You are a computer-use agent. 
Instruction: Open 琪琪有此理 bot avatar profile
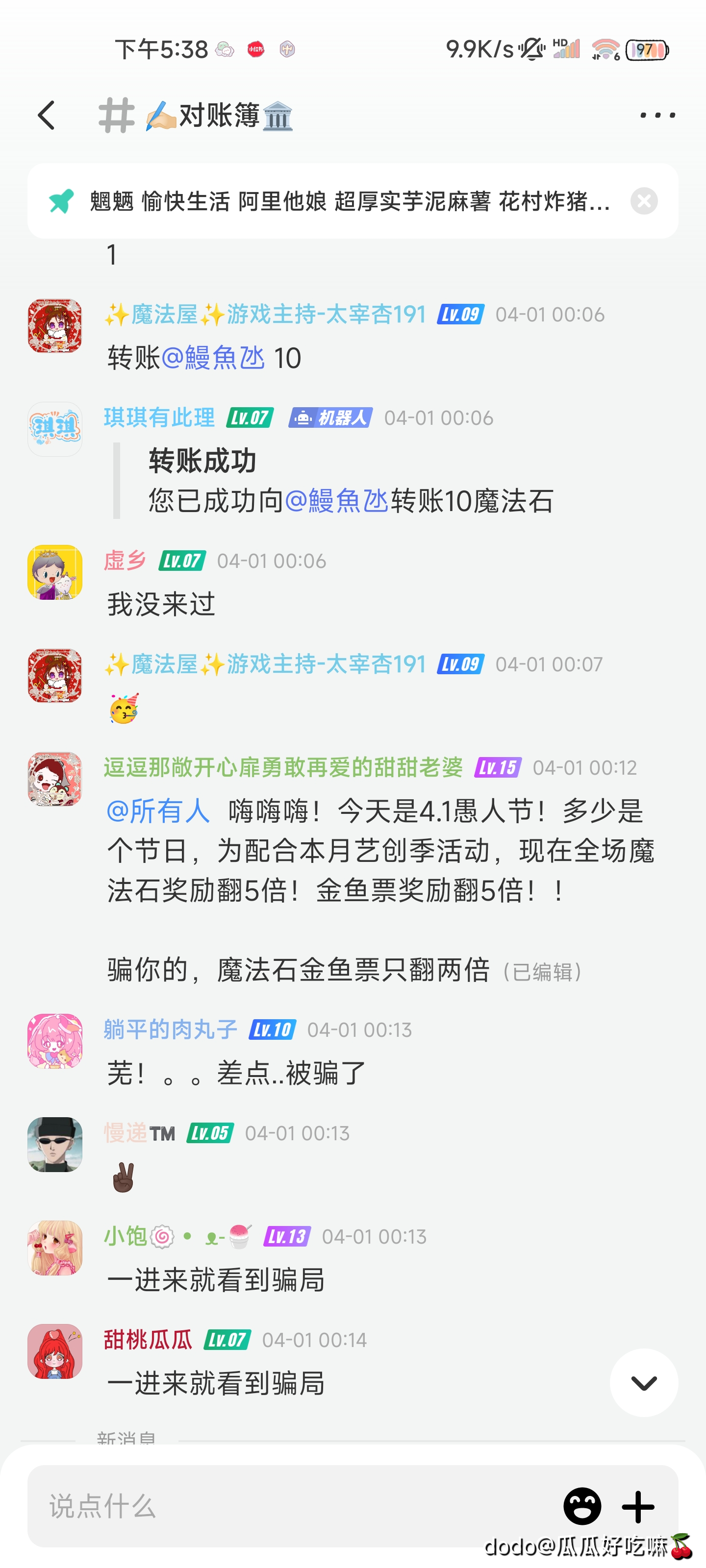coord(55,429)
